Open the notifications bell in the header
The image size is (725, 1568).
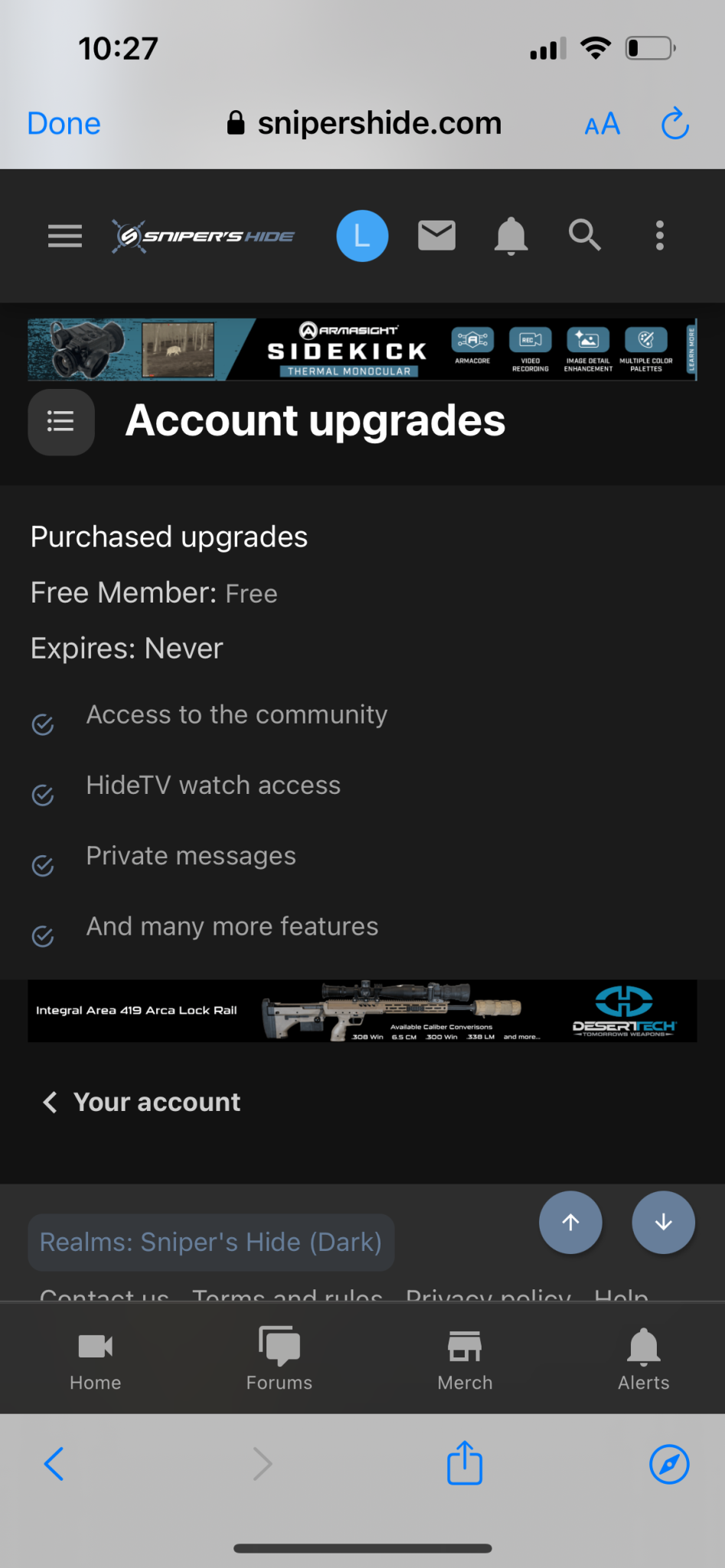tap(511, 235)
